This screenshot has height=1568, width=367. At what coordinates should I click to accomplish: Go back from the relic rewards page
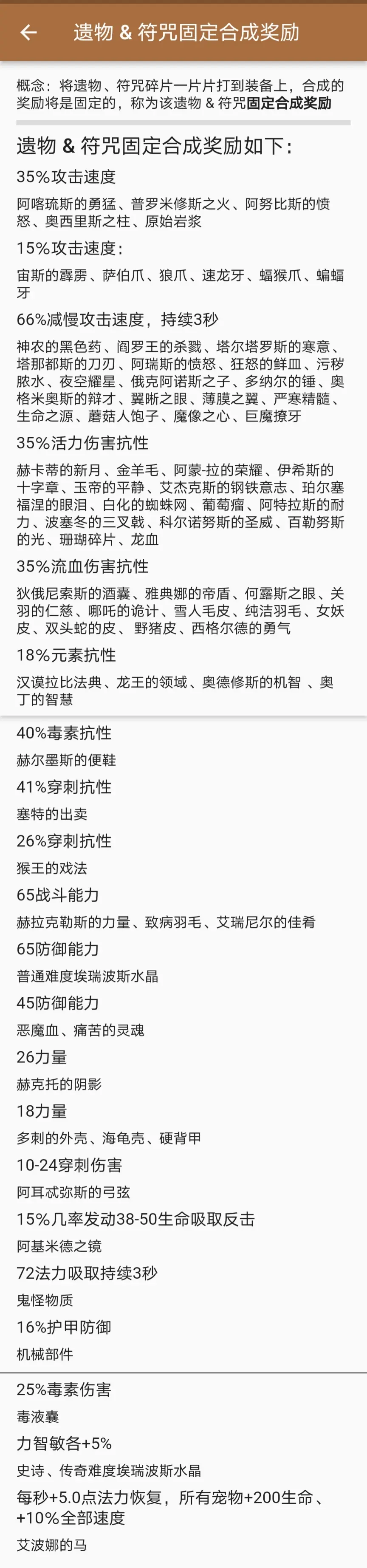click(x=28, y=33)
